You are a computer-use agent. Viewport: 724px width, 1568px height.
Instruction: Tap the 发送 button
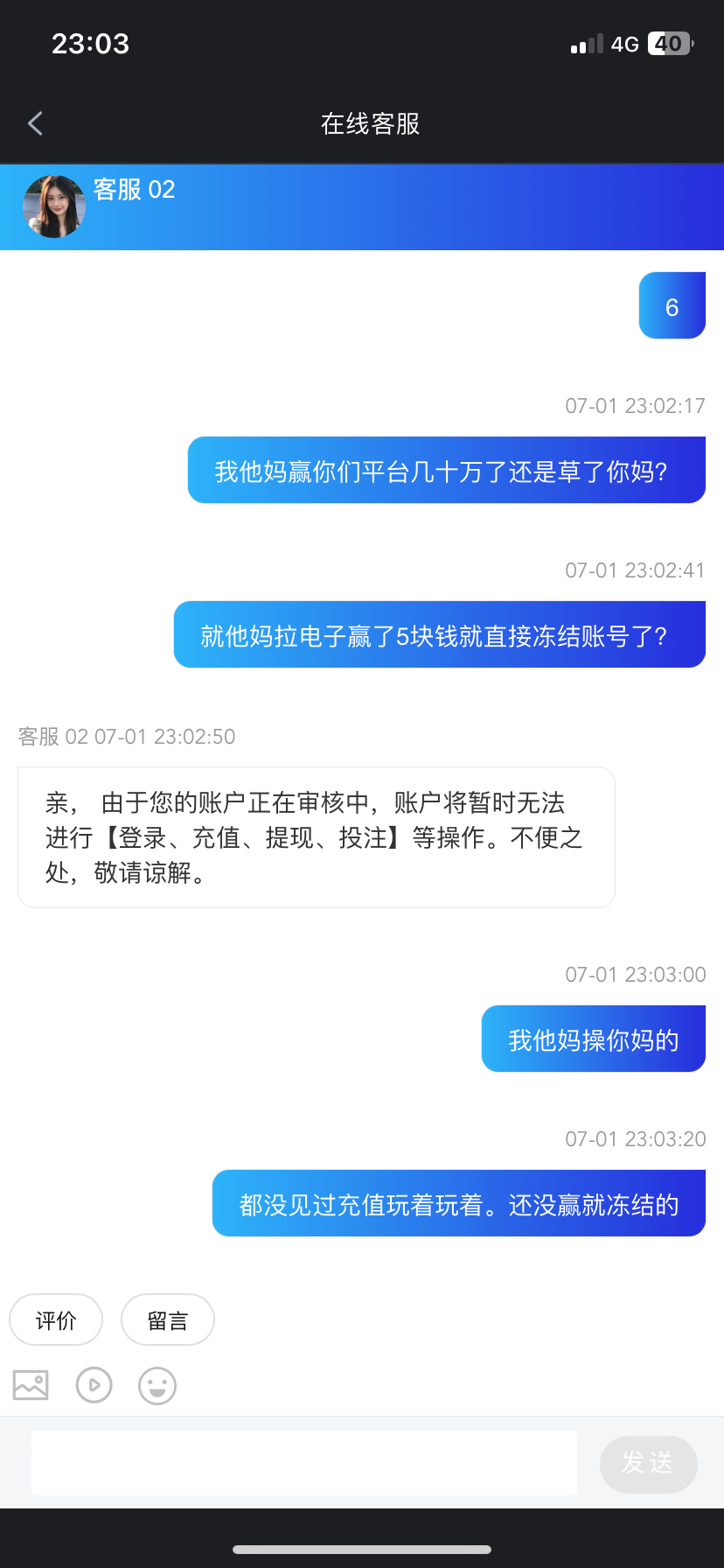click(x=648, y=1464)
